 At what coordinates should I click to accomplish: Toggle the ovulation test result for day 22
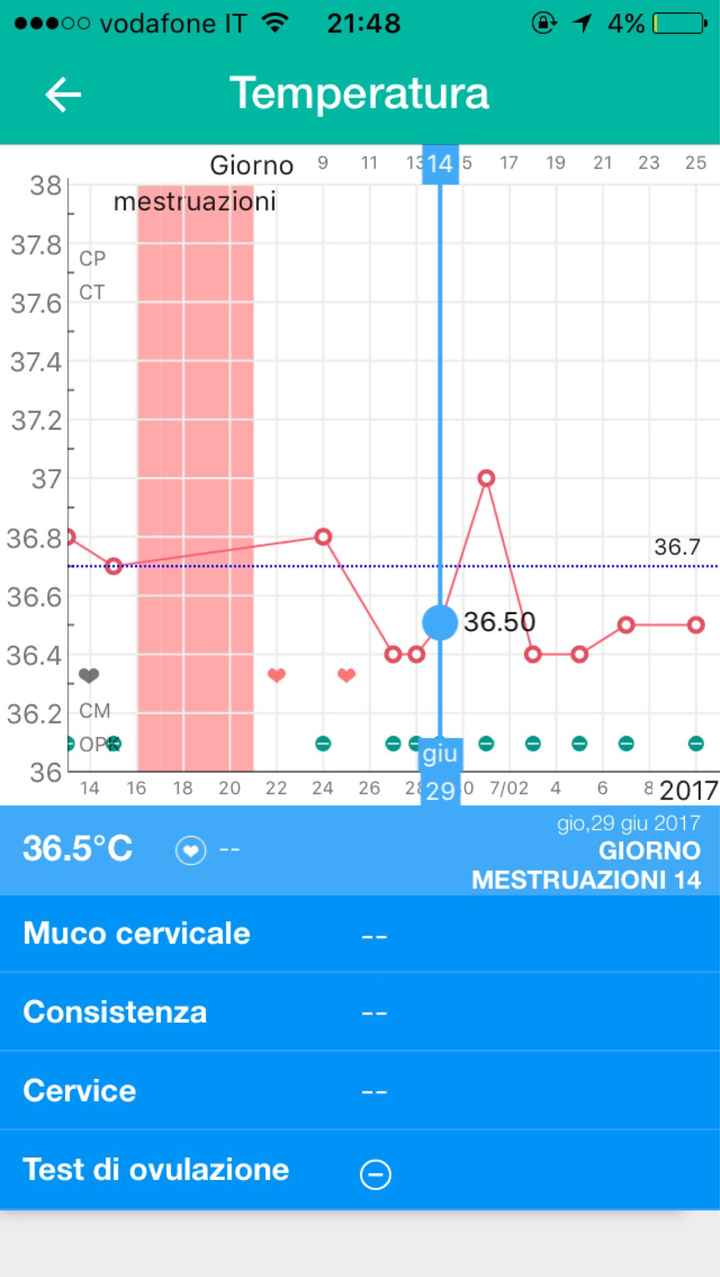click(x=322, y=743)
